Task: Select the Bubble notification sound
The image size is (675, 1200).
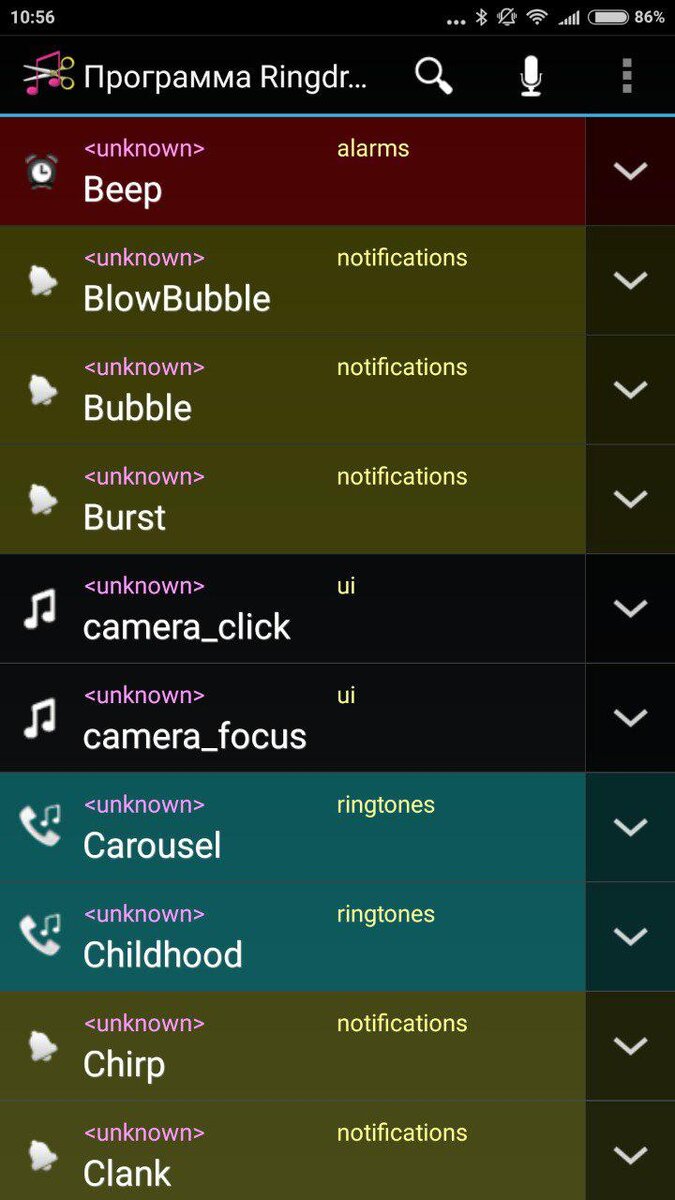Action: click(x=292, y=390)
